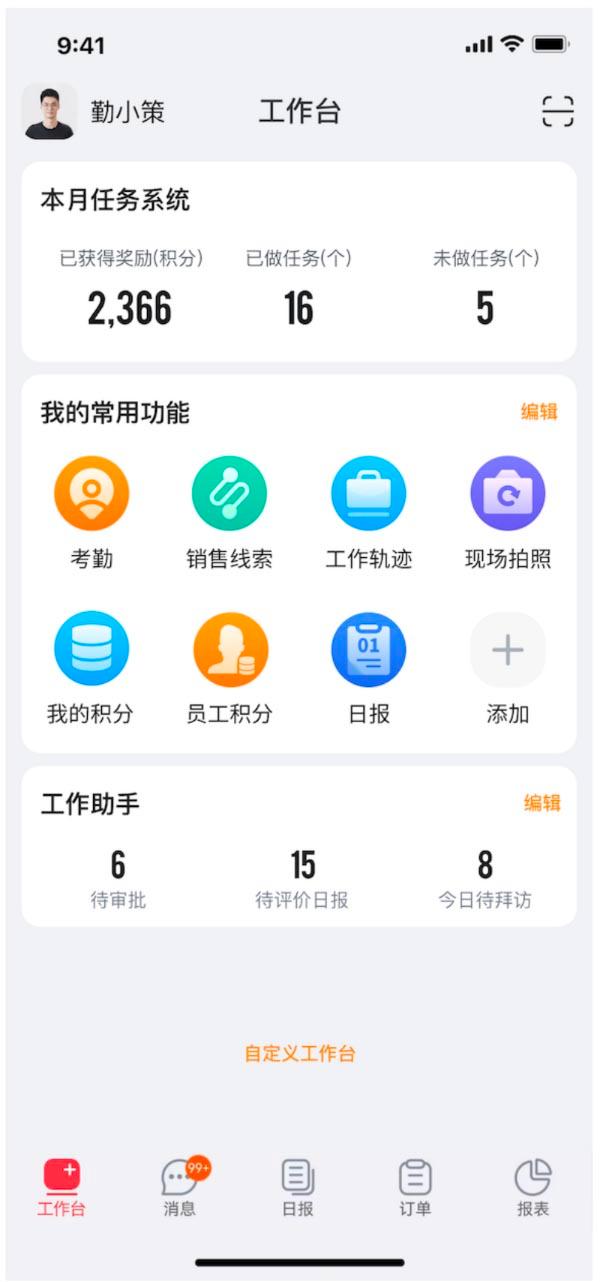
Task: Open the 日报 shortcut in common functions
Action: [369, 650]
